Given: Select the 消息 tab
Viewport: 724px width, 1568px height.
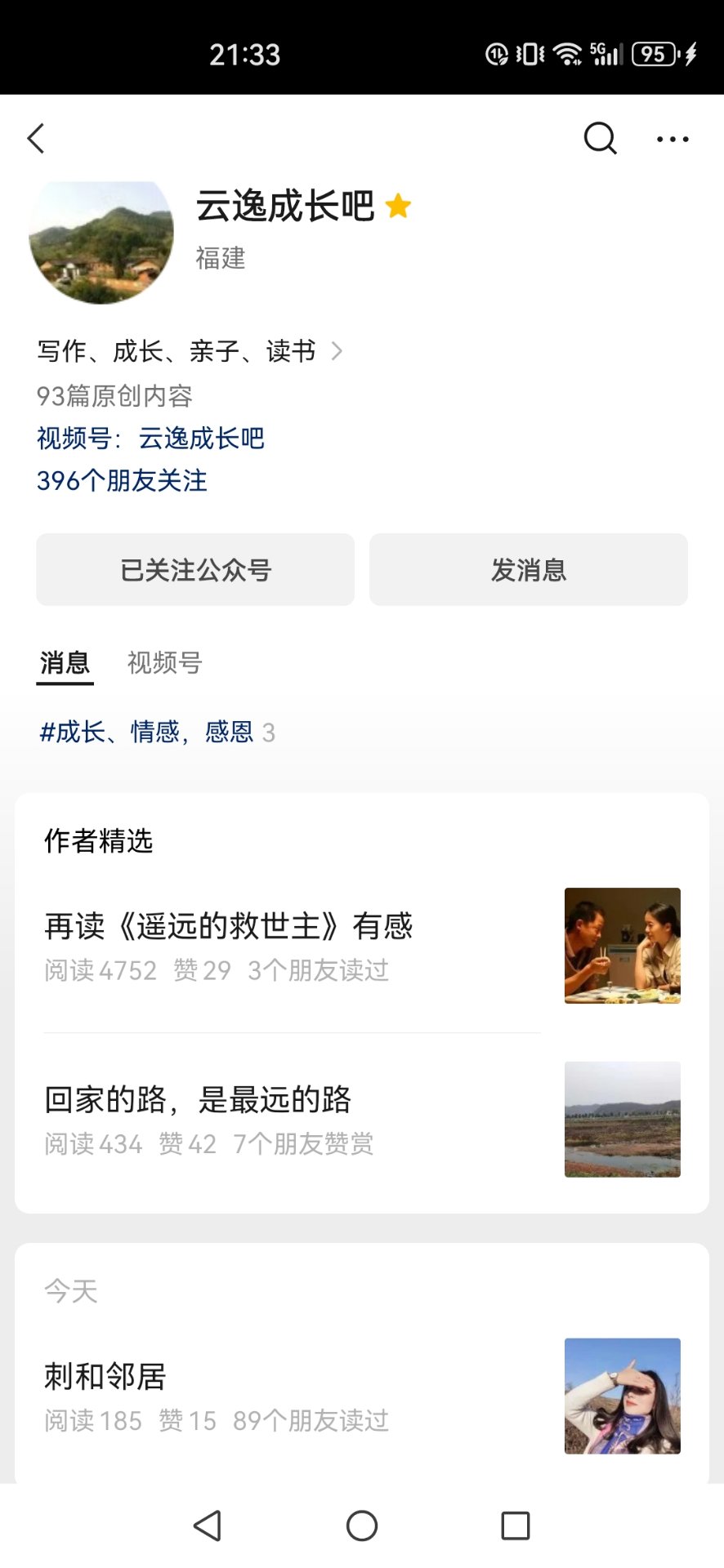Looking at the screenshot, I should point(65,662).
